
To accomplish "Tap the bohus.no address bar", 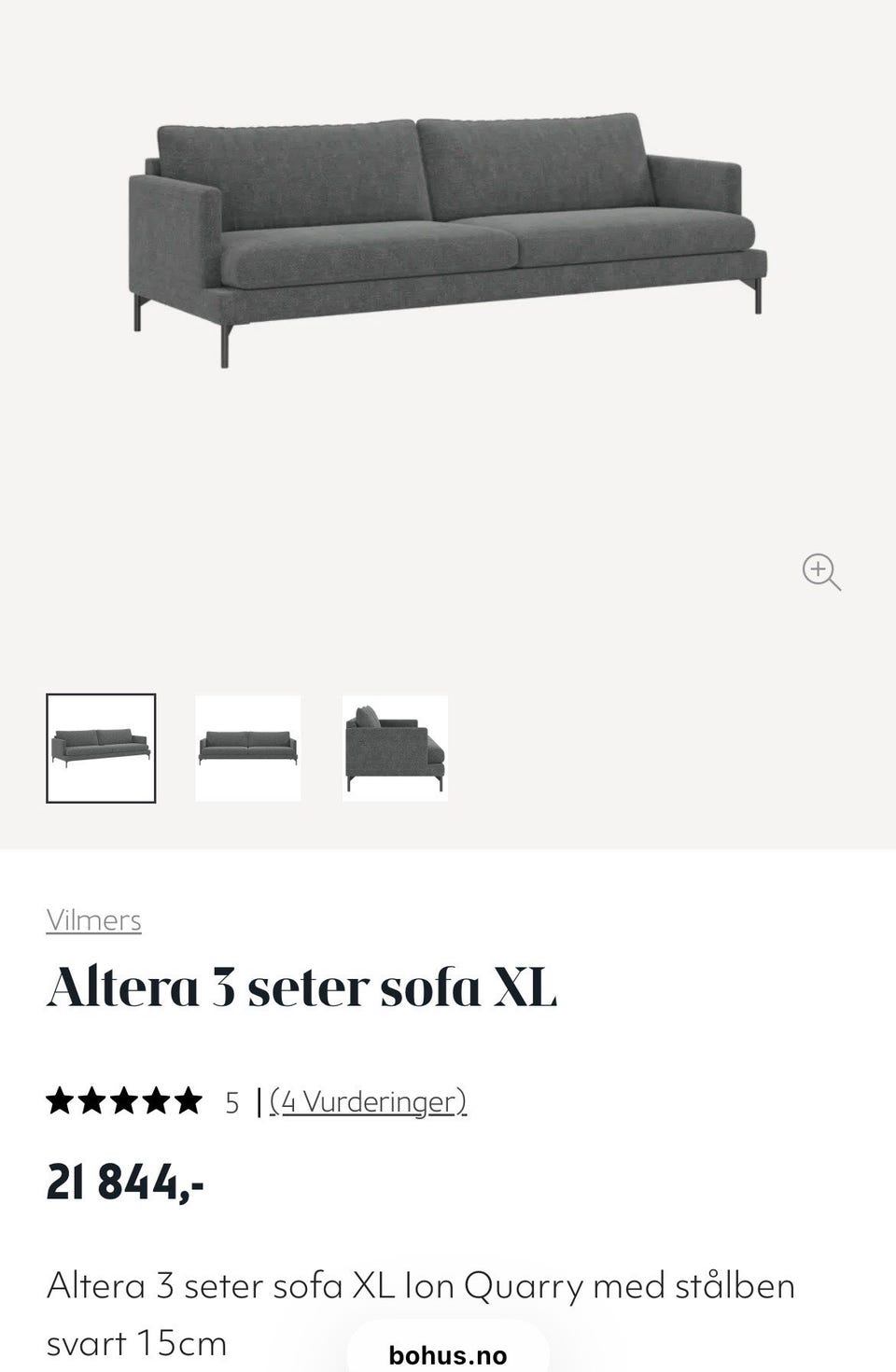I will 448,1354.
